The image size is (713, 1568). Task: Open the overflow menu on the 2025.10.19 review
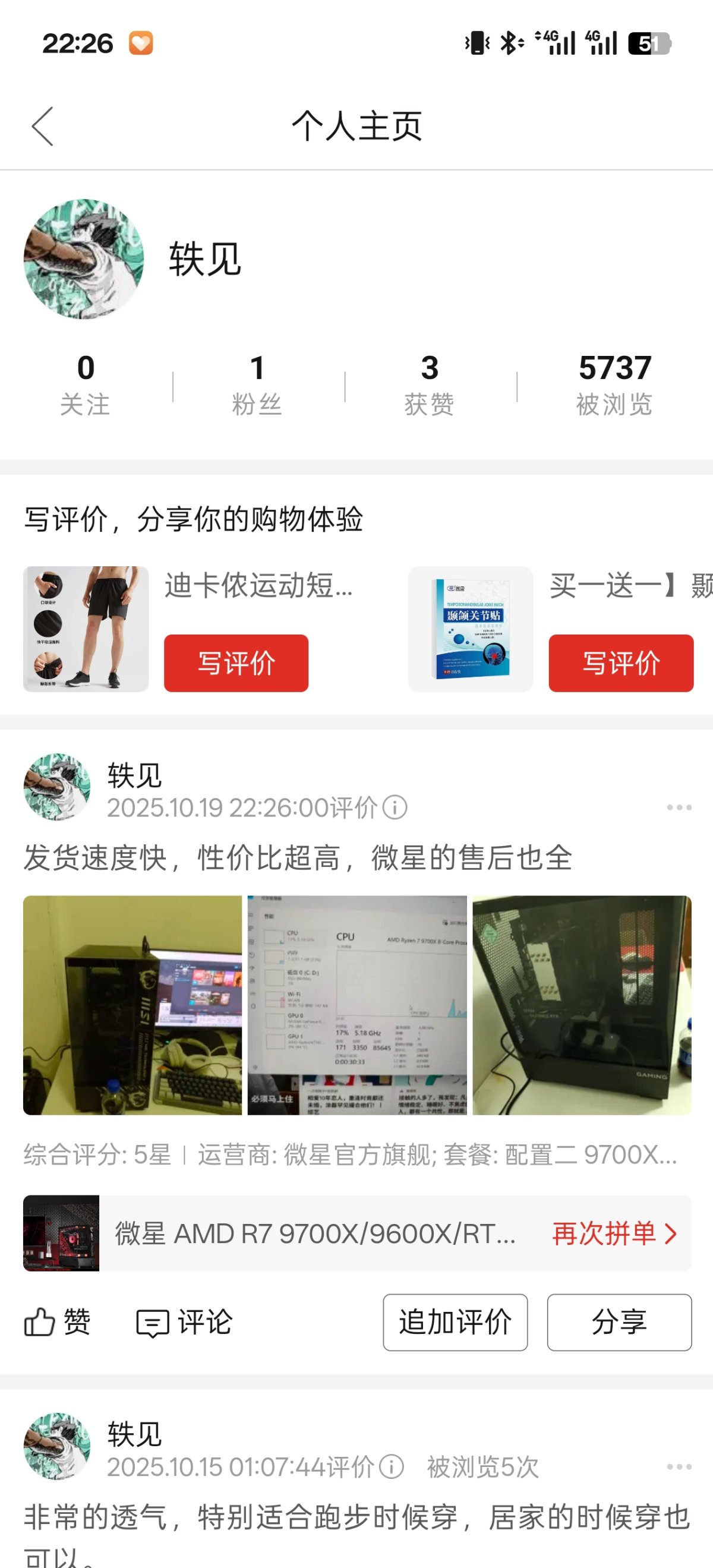pos(679,807)
